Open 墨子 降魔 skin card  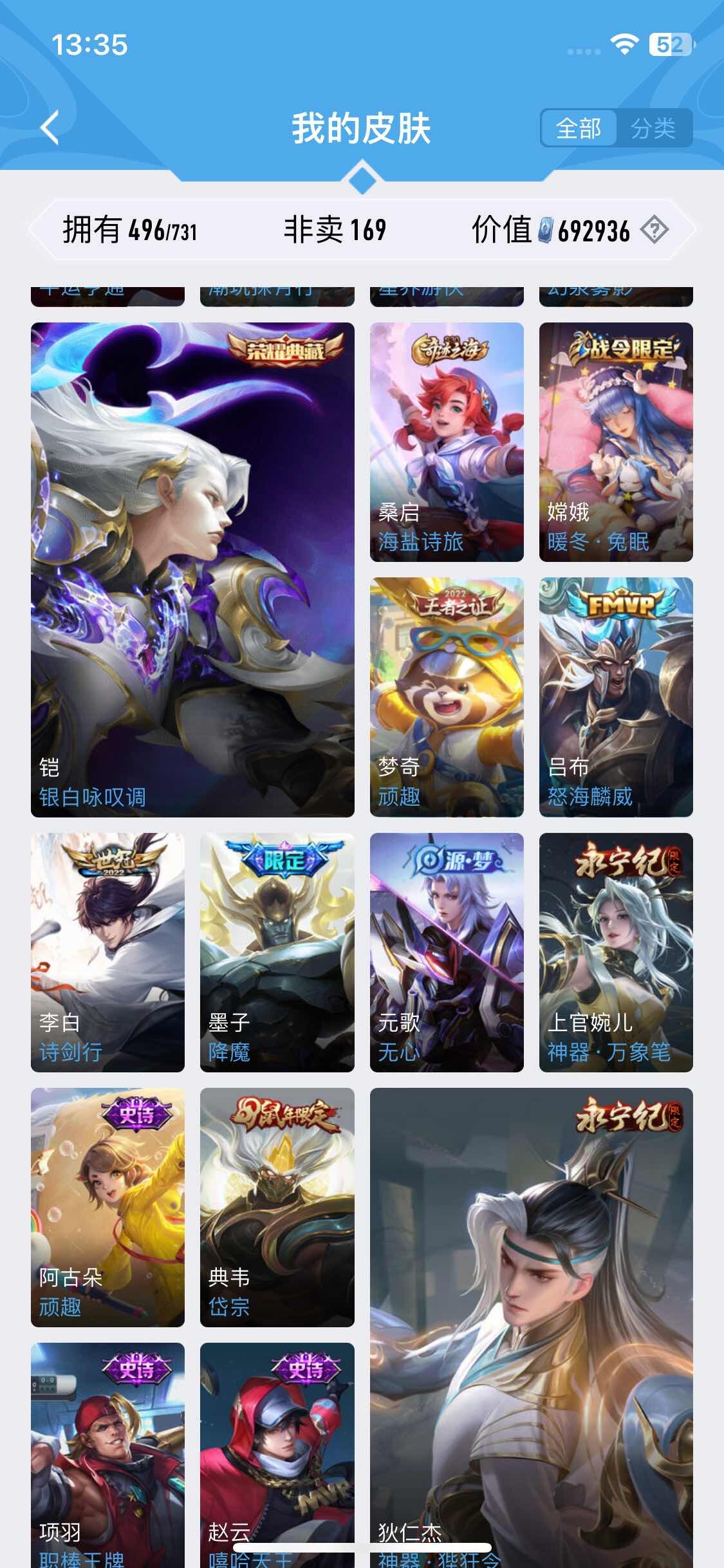coord(277,952)
